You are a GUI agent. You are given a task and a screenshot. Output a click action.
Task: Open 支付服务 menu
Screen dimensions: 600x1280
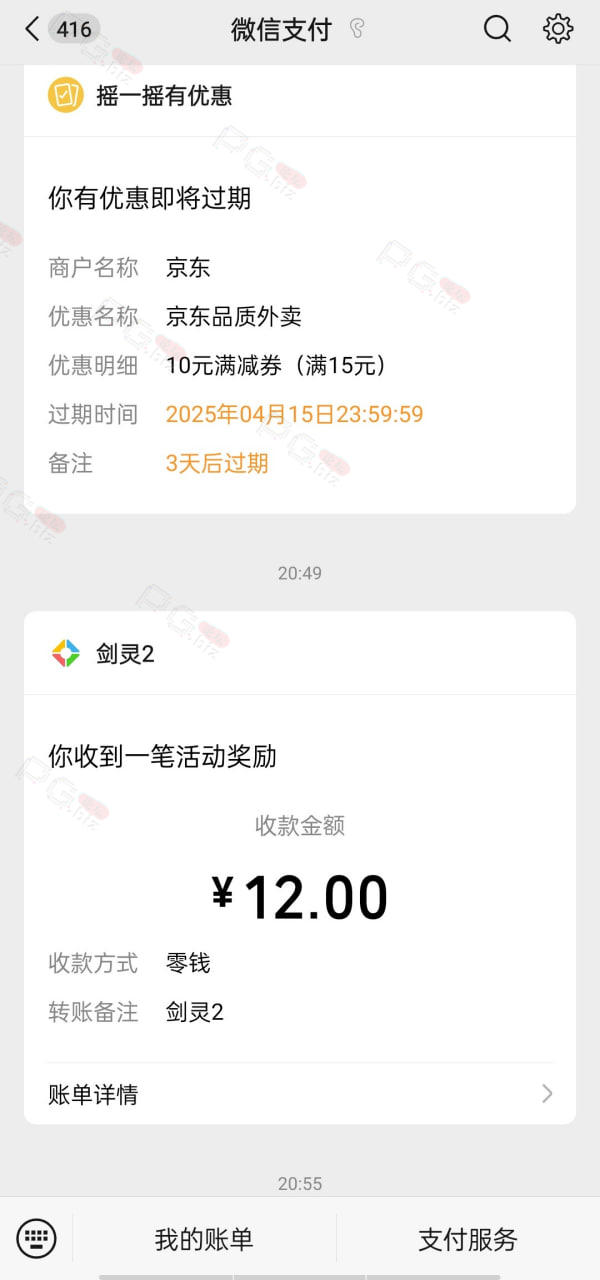[x=468, y=1239]
